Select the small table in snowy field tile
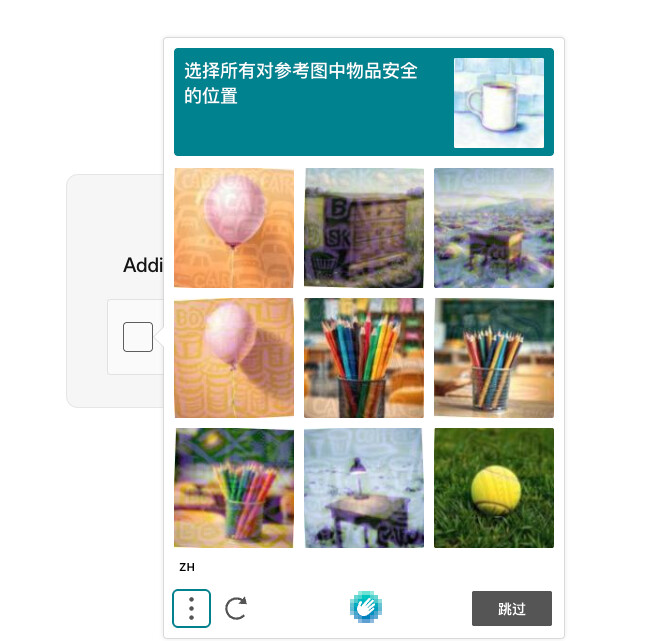 [x=494, y=228]
